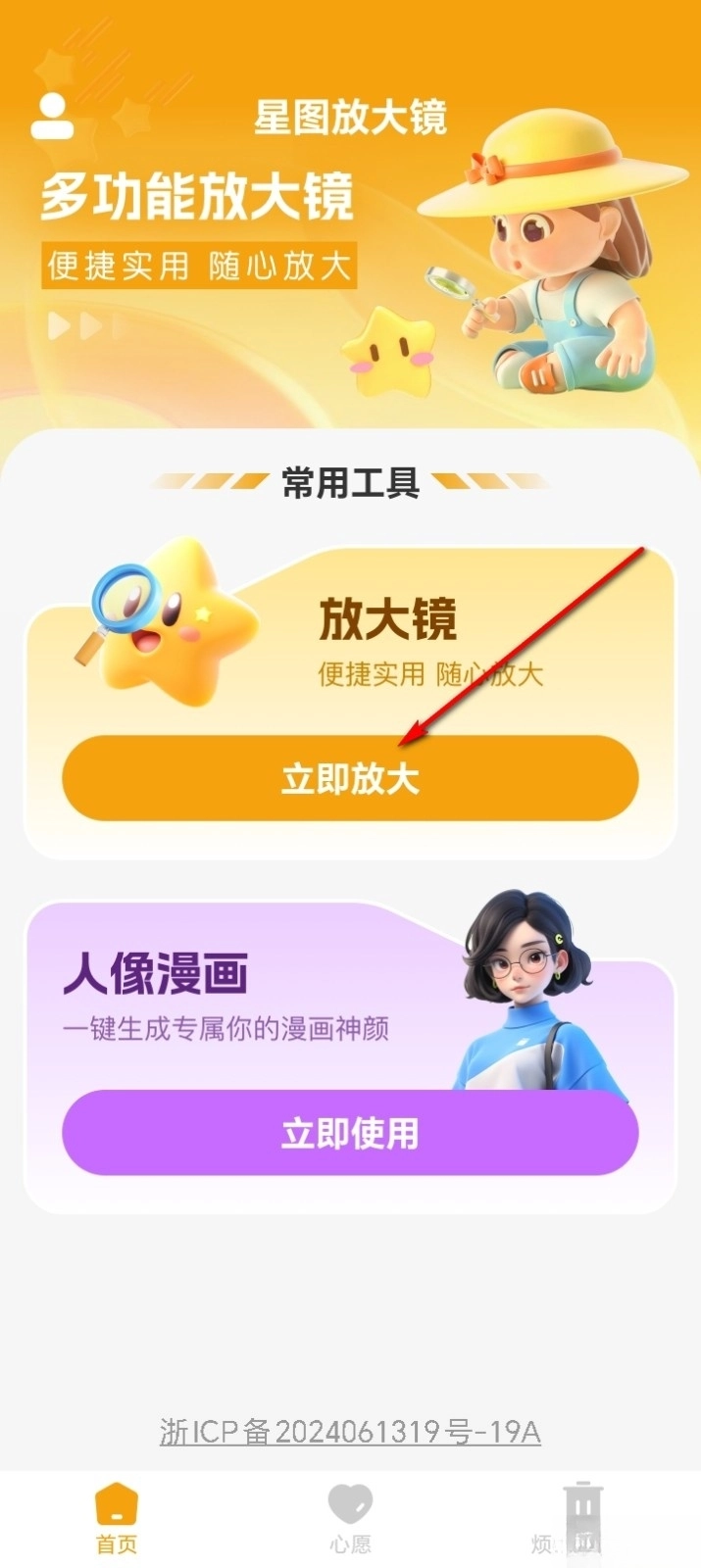Tap the 立即放大 button

(350, 779)
